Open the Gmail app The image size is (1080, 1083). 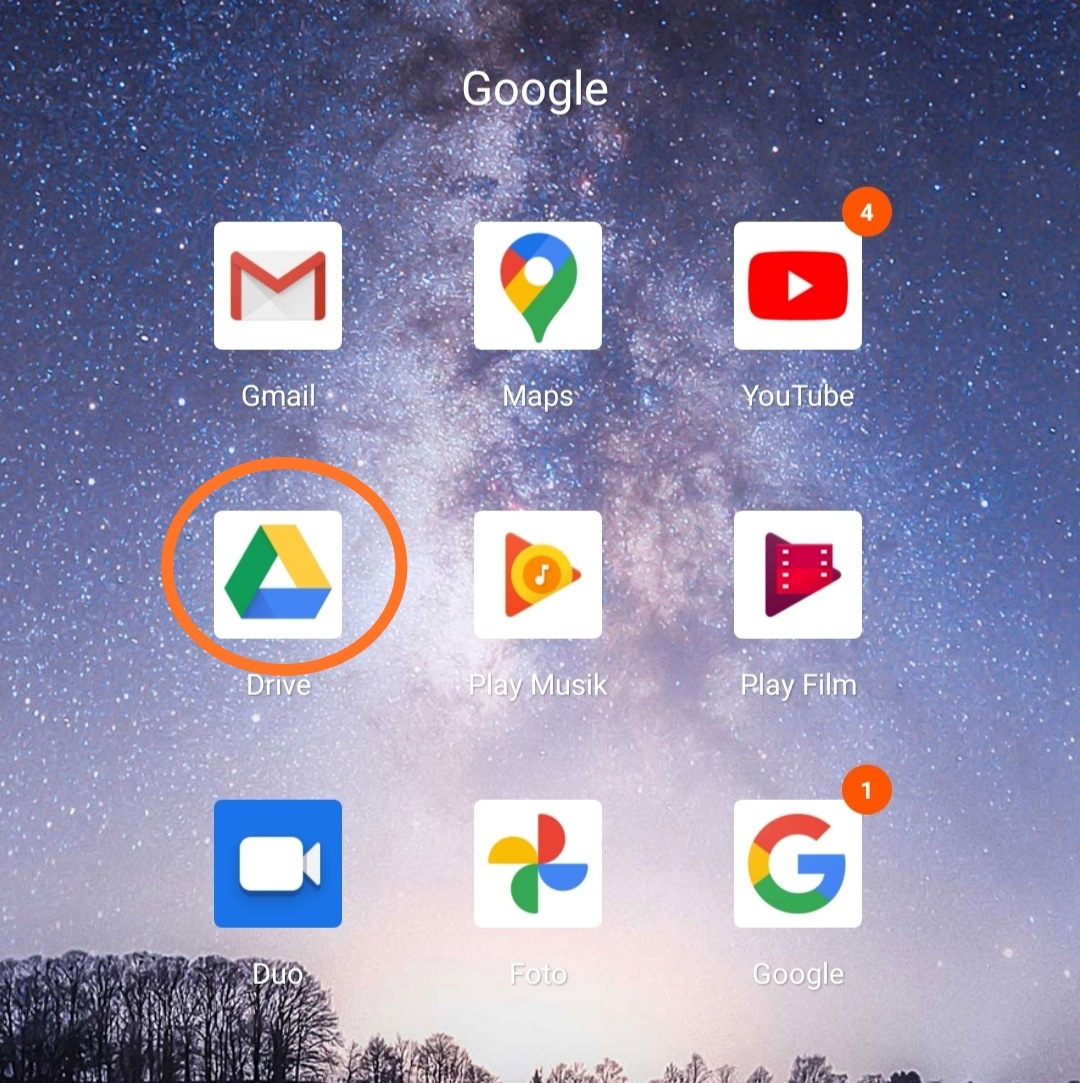click(x=278, y=286)
